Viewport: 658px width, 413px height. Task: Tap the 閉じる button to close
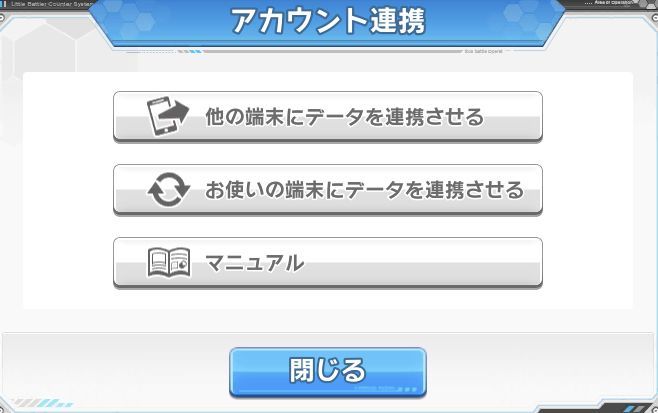click(328, 371)
